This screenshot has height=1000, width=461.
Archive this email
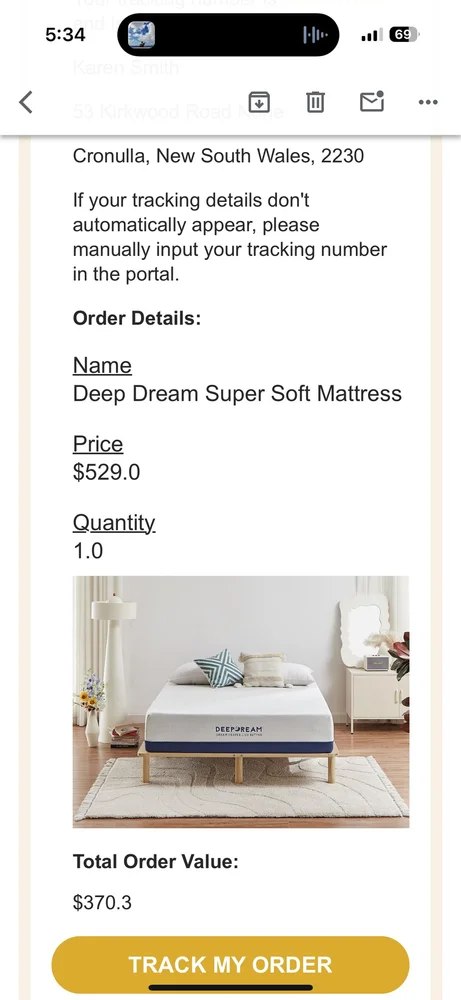[x=259, y=102]
